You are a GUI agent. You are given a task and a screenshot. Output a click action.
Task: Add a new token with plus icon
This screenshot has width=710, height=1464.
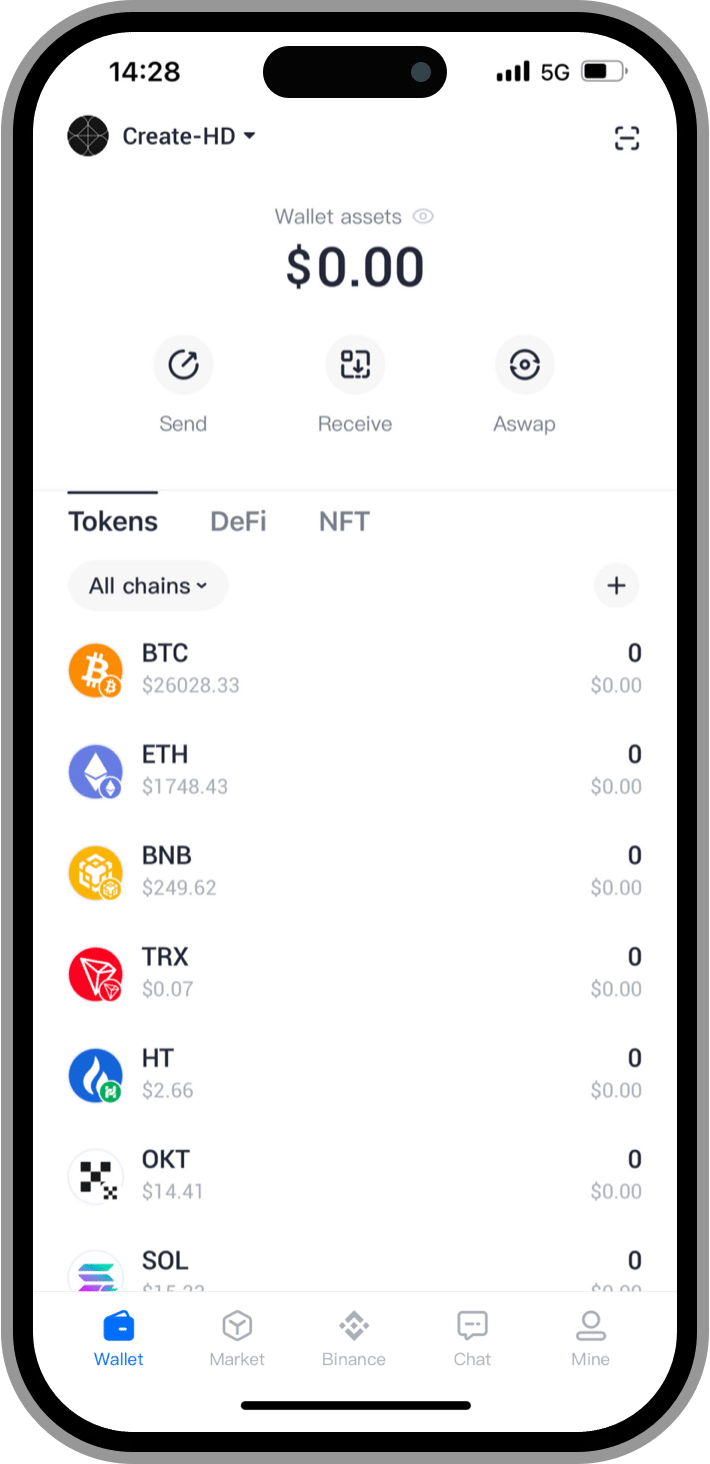616,586
